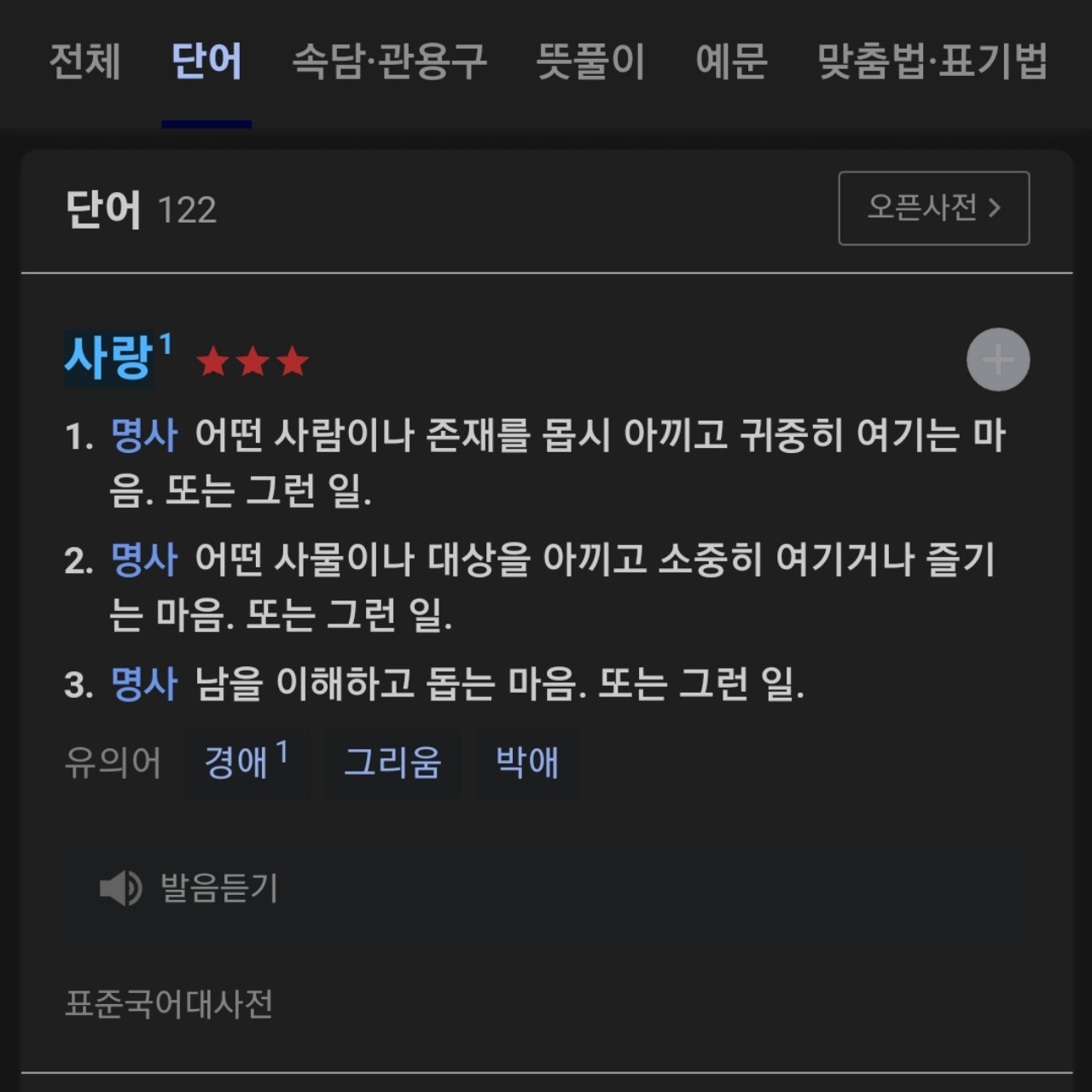Play pronunciation with 발음듣기
The width and height of the screenshot is (1092, 1092).
pos(189,888)
